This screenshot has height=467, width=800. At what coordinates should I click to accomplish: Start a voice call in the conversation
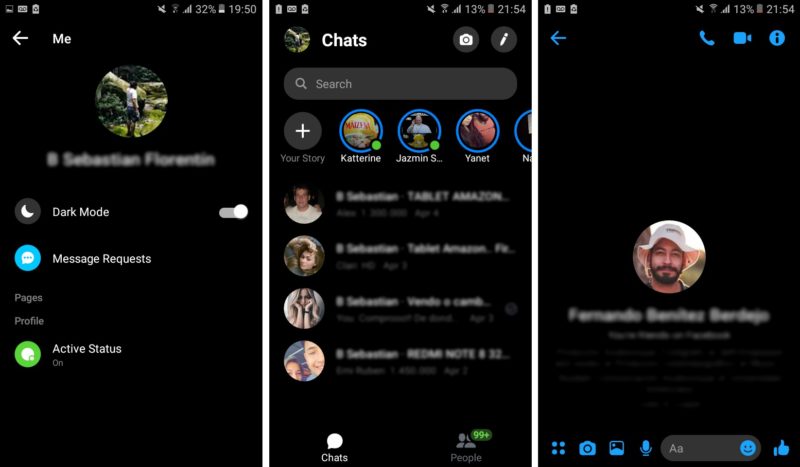click(707, 38)
